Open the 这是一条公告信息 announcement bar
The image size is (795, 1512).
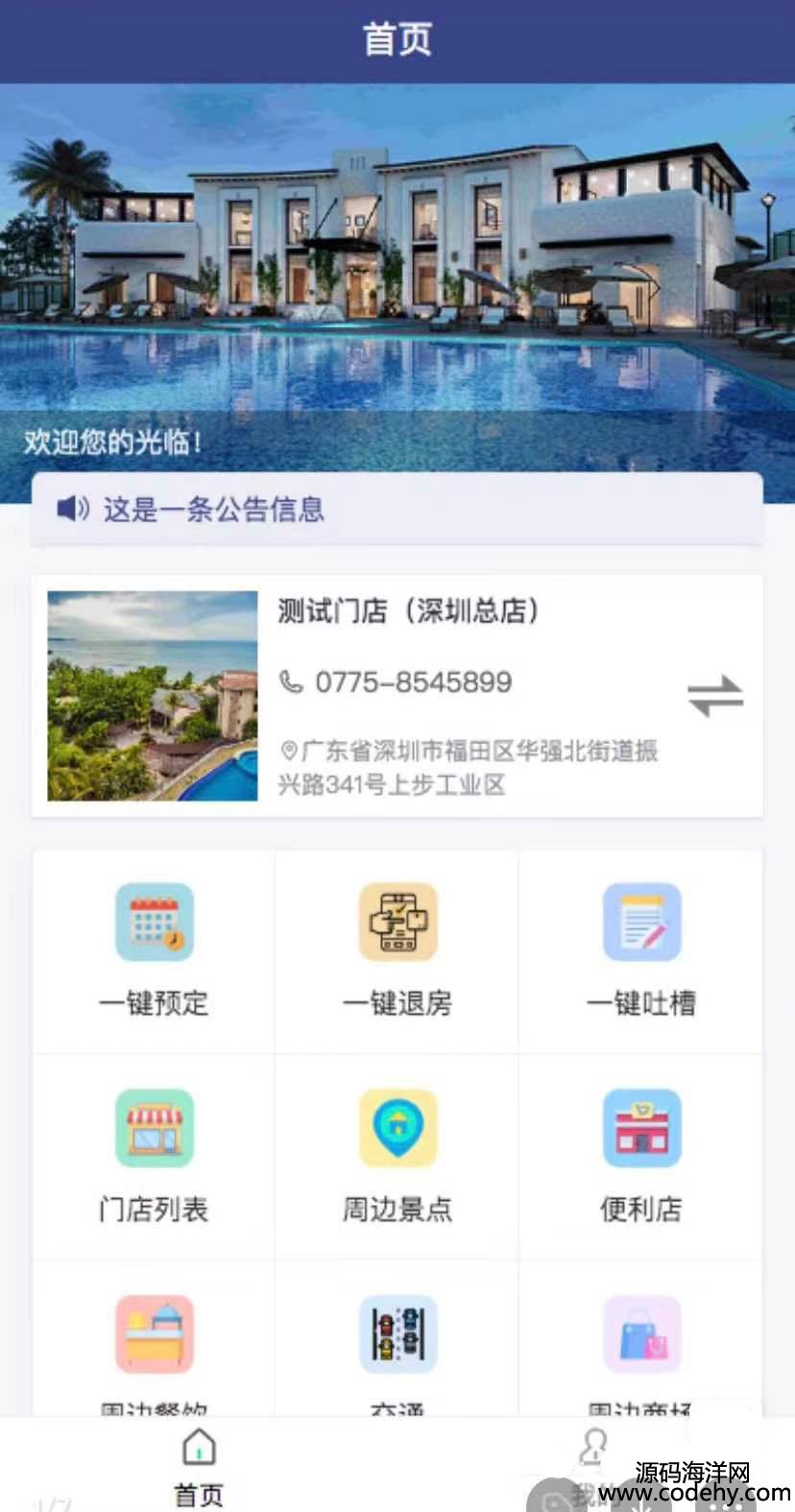point(397,509)
